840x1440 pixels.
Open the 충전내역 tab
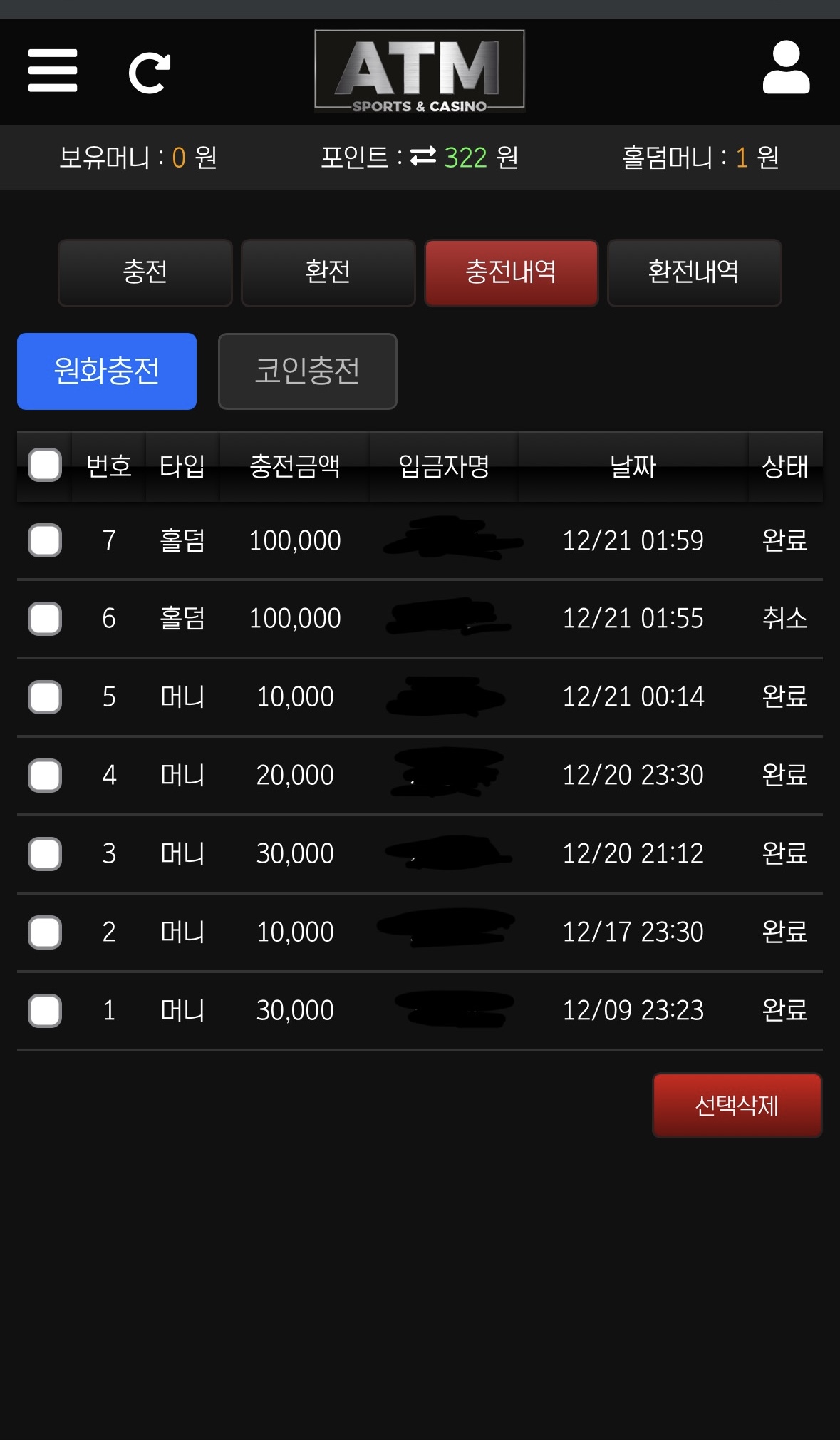tap(511, 272)
